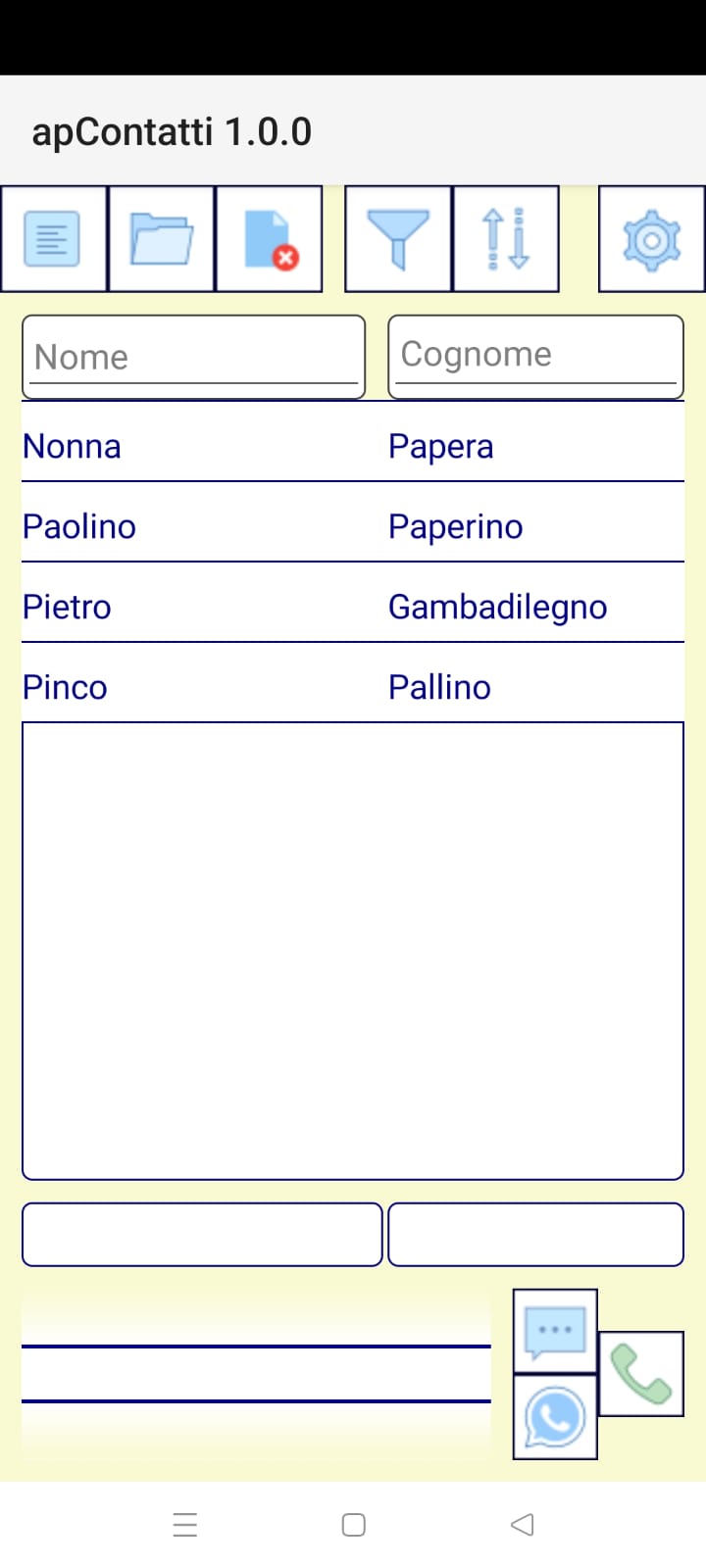Tap the delete file icon

(x=269, y=239)
